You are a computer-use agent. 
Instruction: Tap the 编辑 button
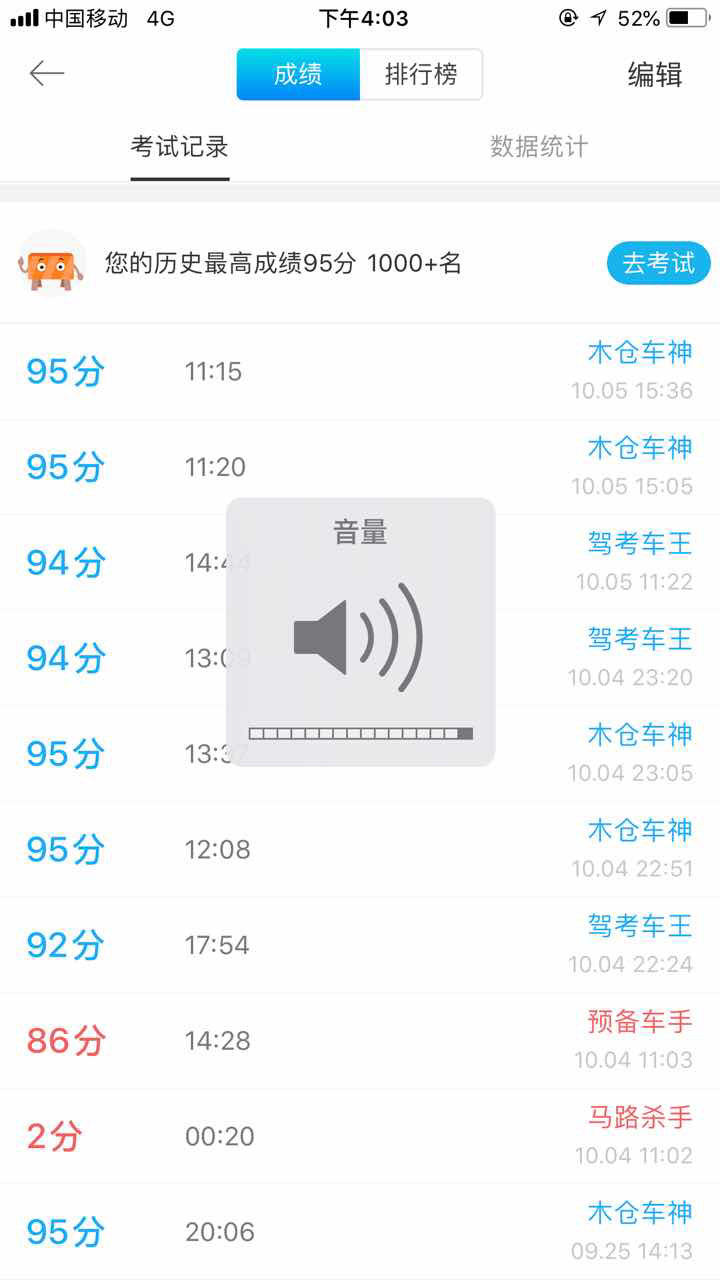[x=654, y=75]
